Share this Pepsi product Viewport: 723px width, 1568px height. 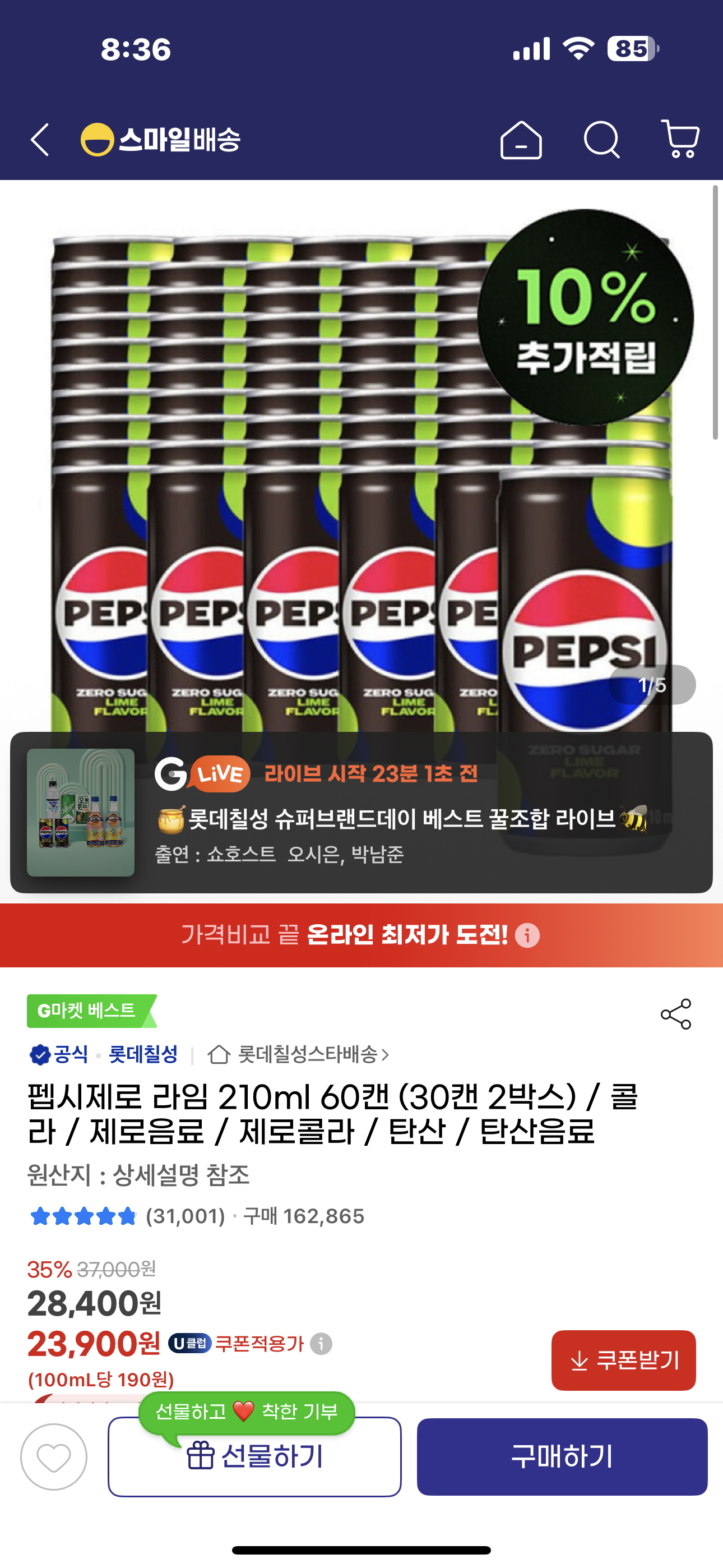click(675, 1014)
